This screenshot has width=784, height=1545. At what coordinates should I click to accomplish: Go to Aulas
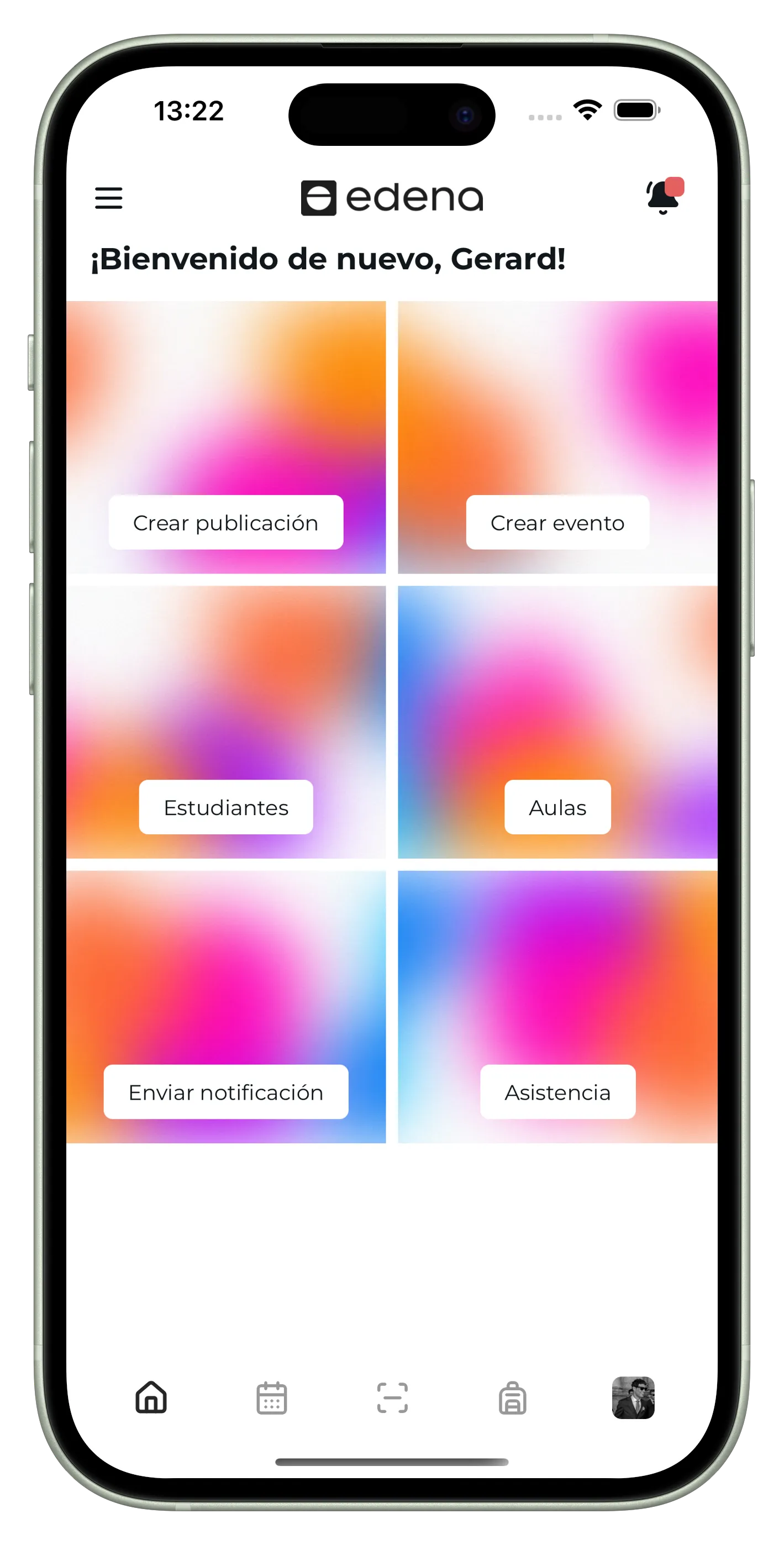click(557, 807)
